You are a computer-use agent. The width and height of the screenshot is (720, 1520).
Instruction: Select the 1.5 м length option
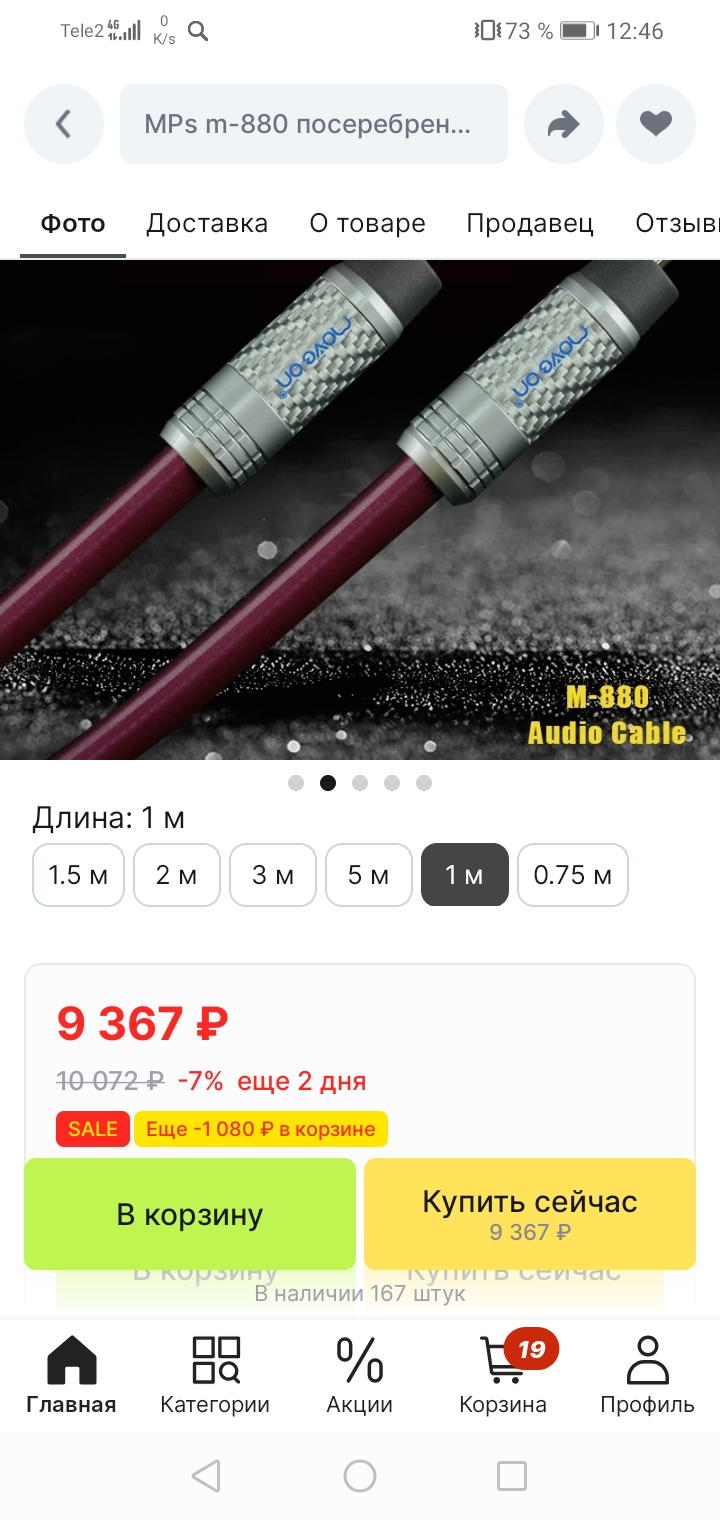78,875
